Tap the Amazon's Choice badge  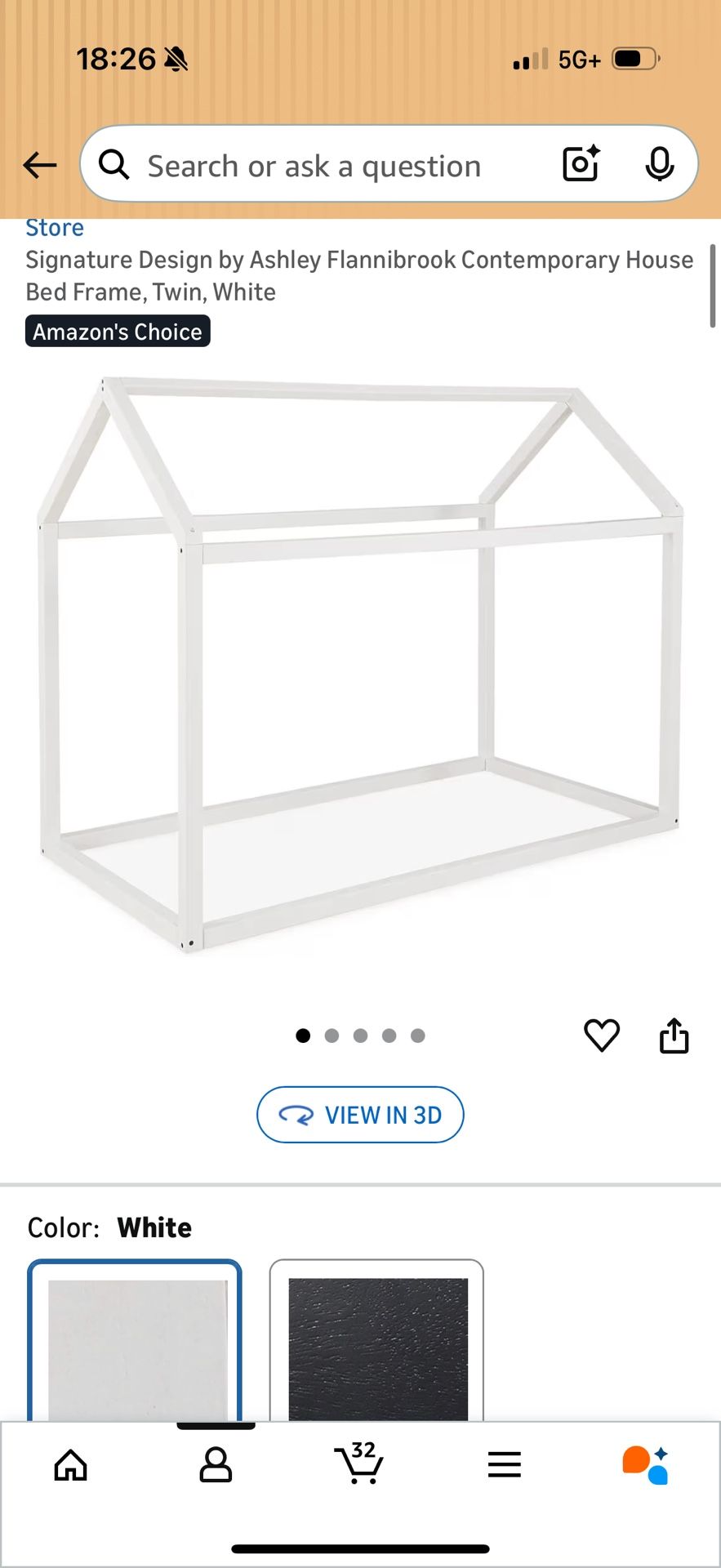click(118, 332)
